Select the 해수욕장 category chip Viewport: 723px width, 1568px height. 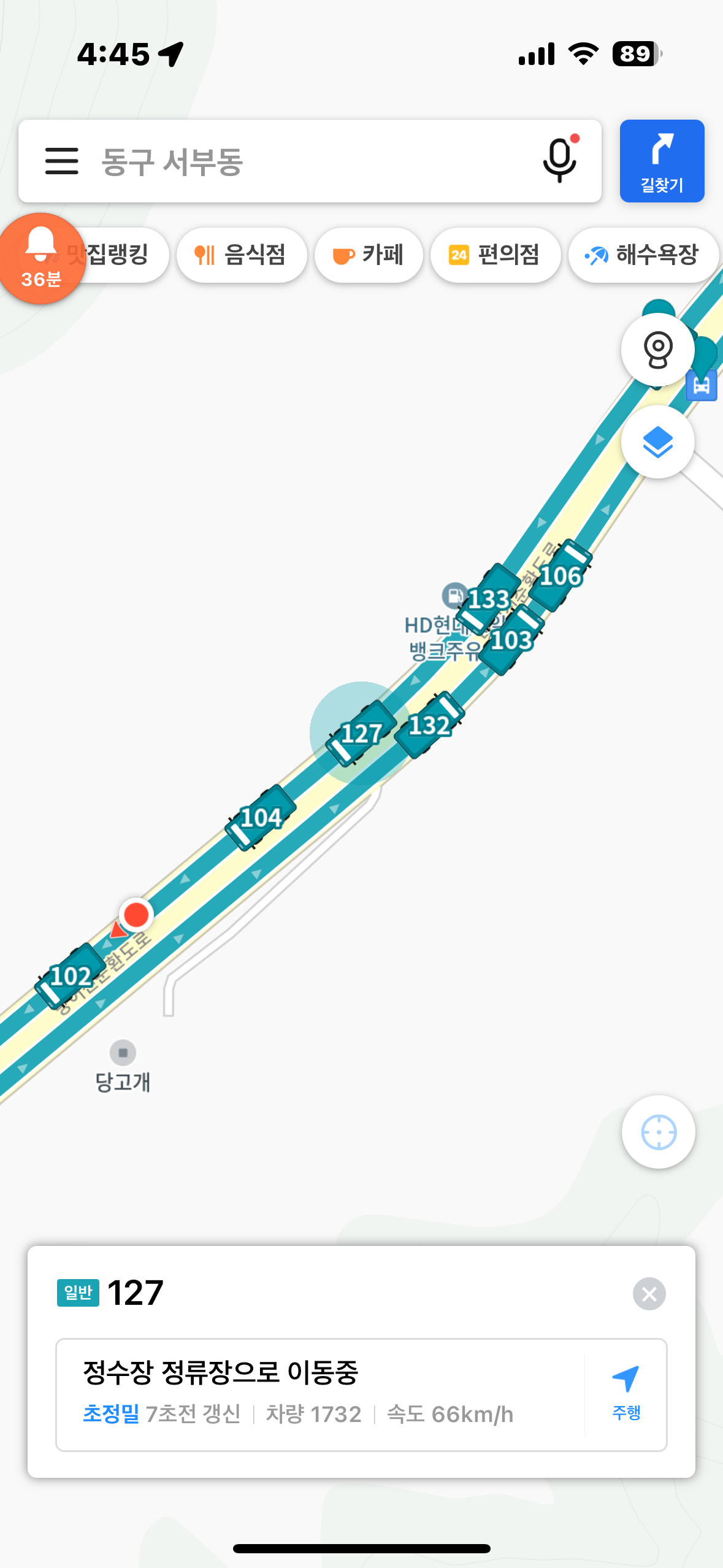click(x=643, y=255)
